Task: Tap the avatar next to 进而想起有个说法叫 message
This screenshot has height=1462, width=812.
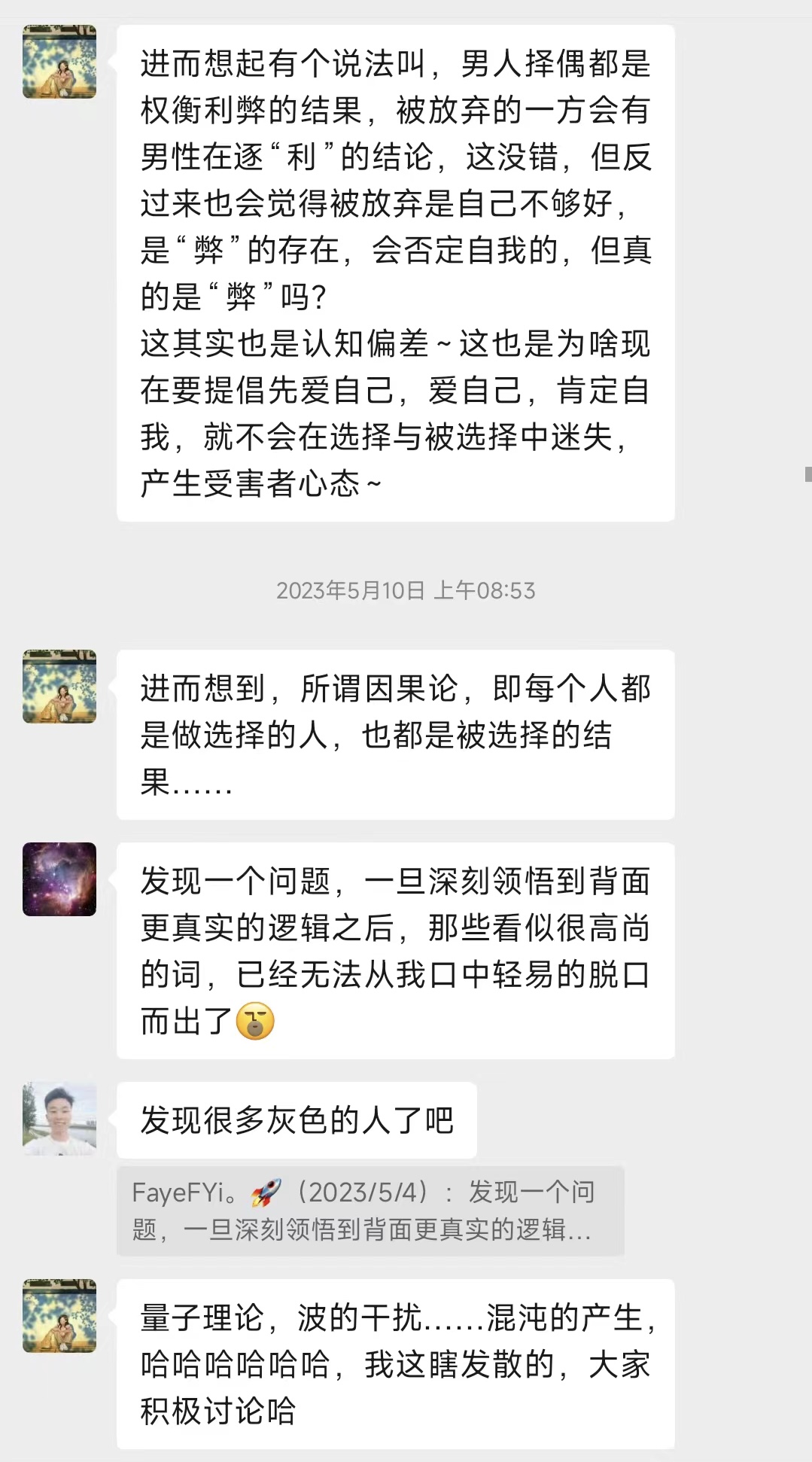Action: [59, 62]
